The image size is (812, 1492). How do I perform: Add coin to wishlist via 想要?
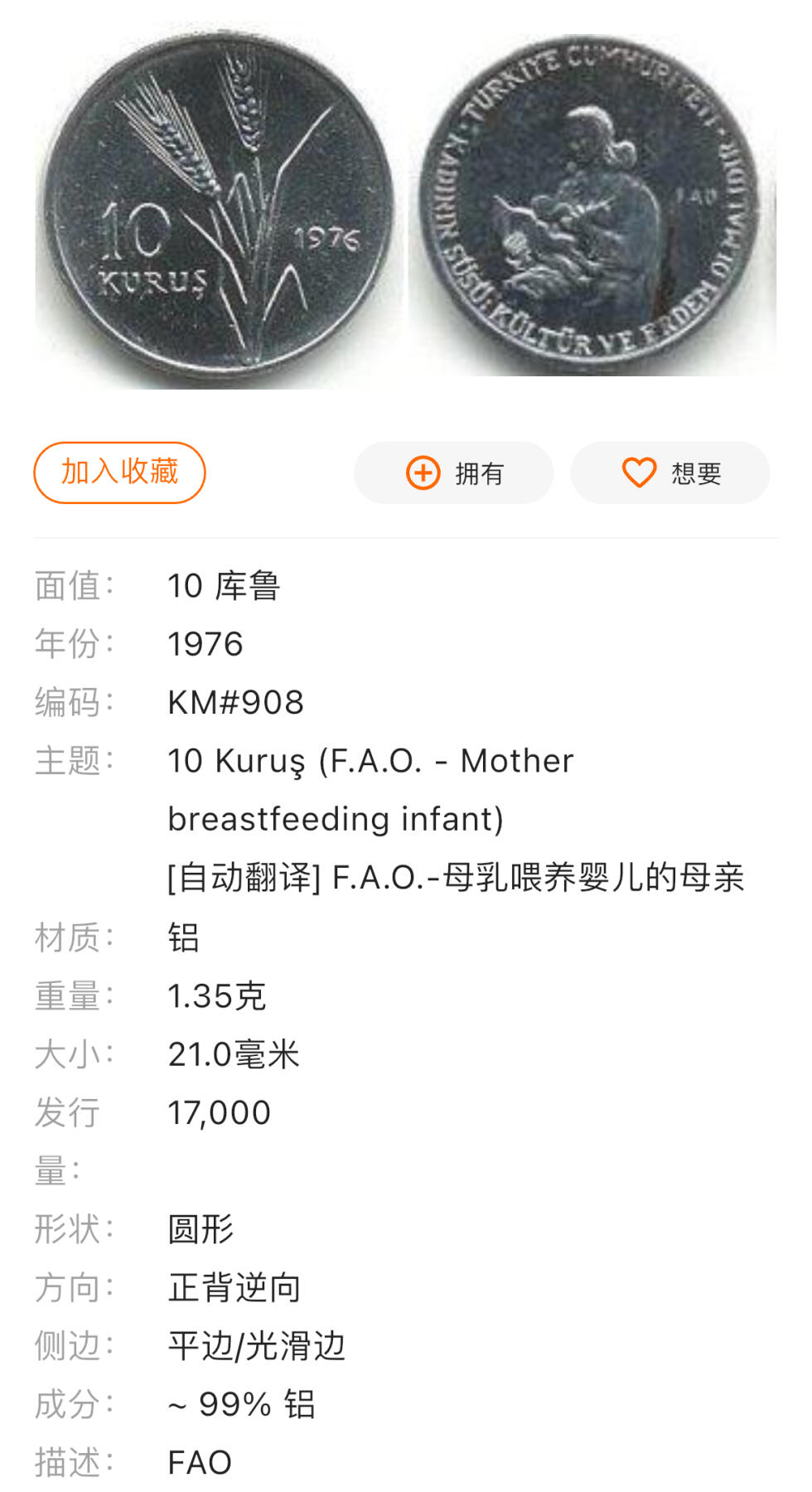670,473
